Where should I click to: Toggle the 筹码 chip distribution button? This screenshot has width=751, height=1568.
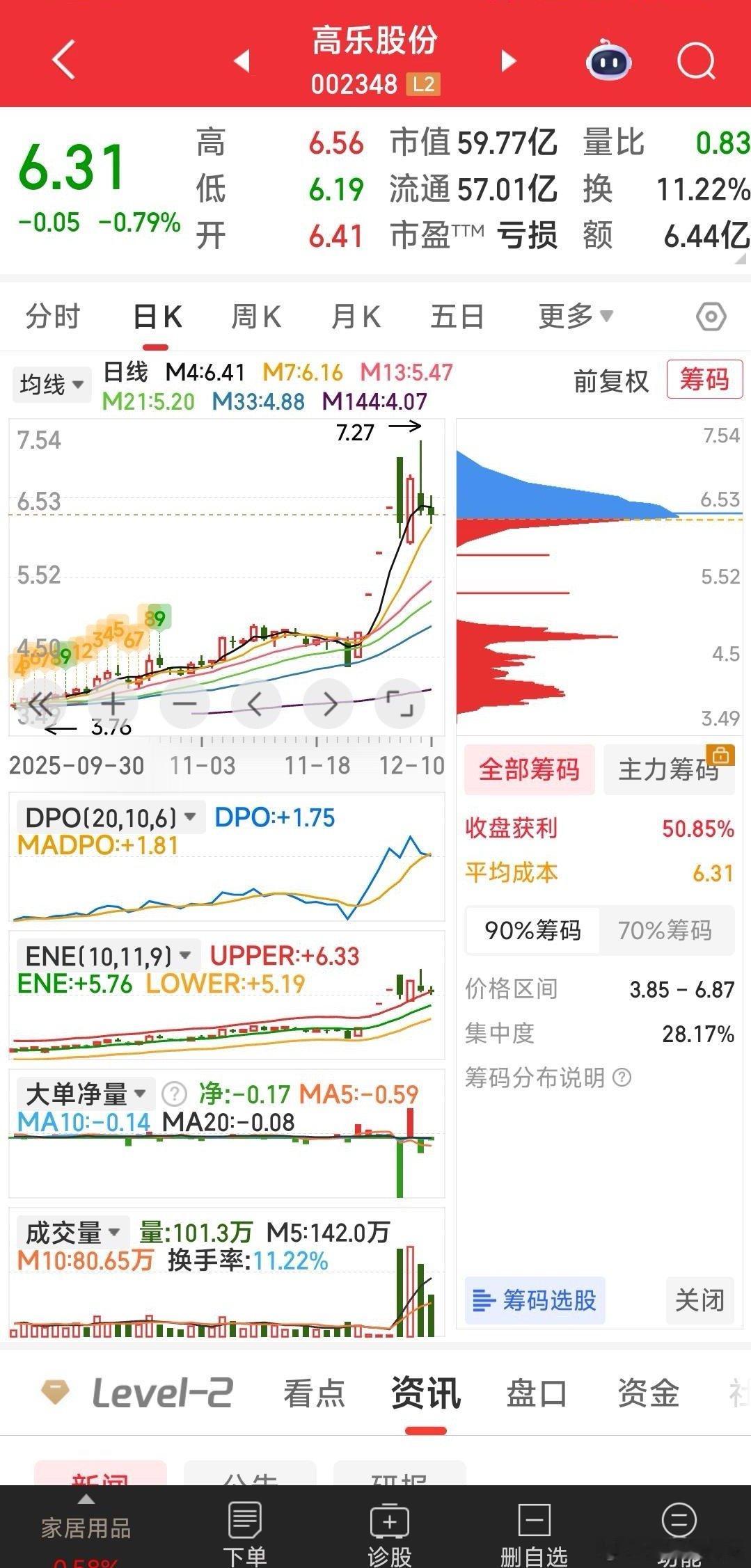click(x=704, y=380)
